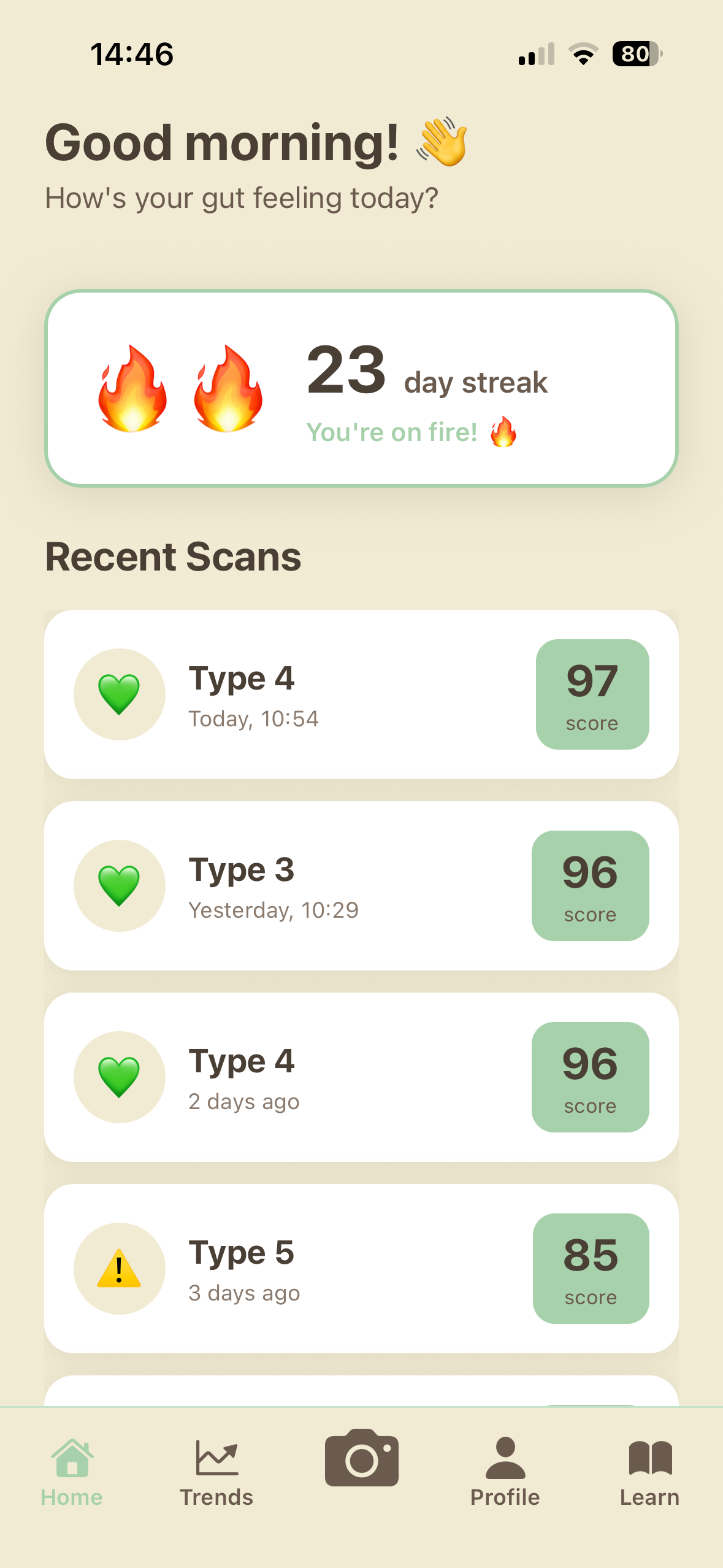Viewport: 723px width, 1568px height.
Task: Tap the 97 score badge
Action: (592, 694)
